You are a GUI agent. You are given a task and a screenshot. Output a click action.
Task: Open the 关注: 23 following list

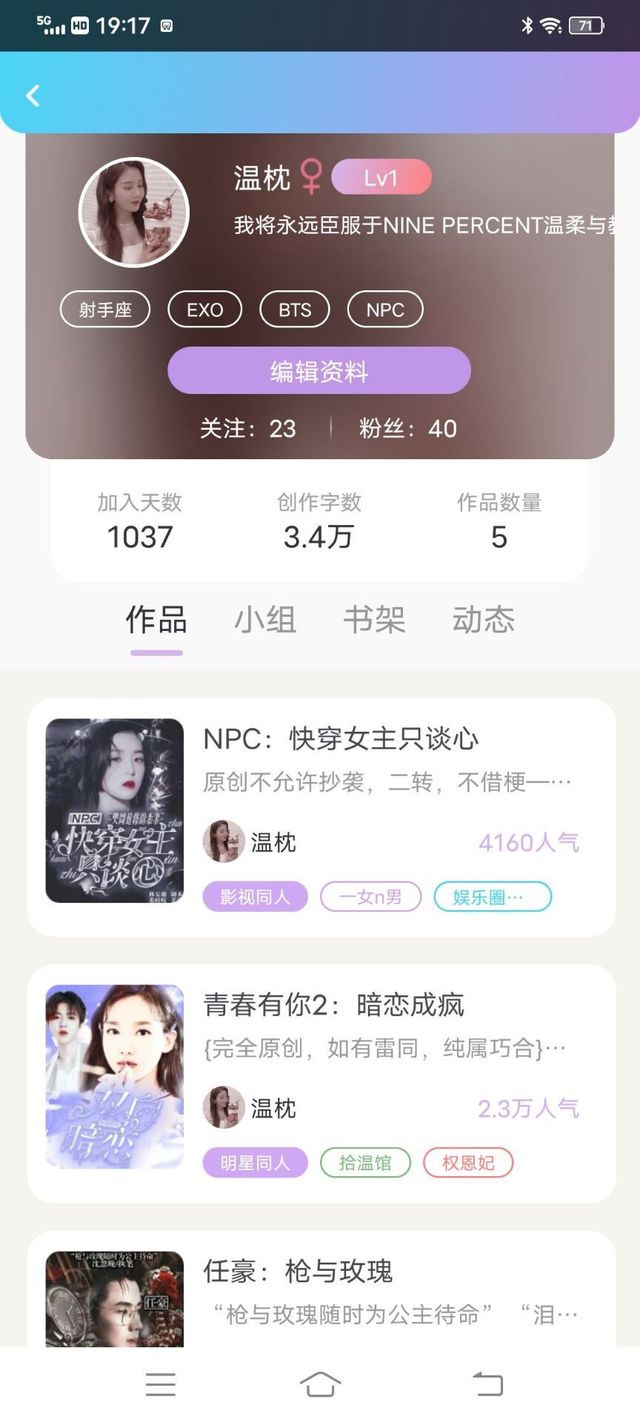pos(248,429)
